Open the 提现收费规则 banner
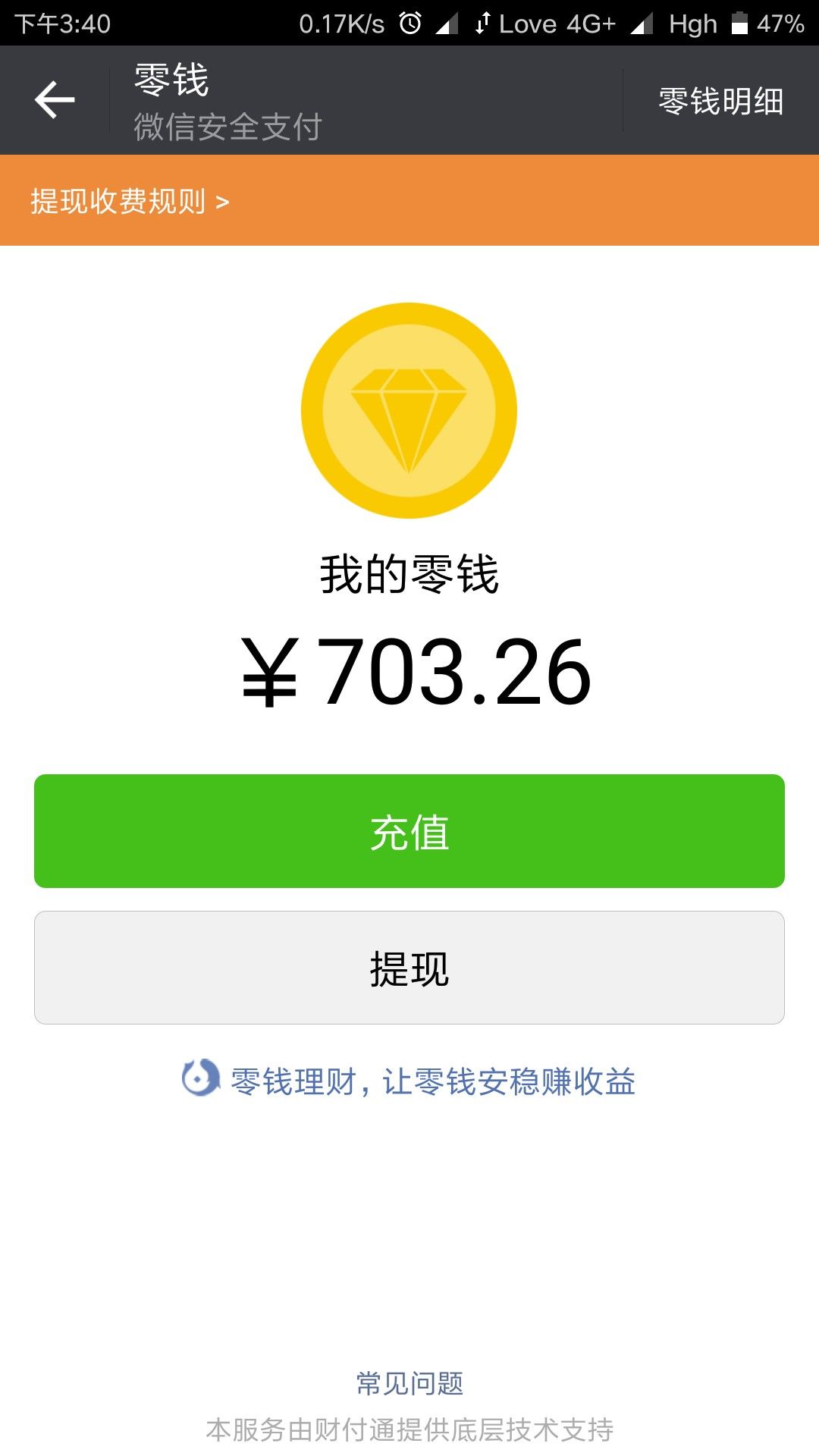The width and height of the screenshot is (819, 1456). point(409,200)
